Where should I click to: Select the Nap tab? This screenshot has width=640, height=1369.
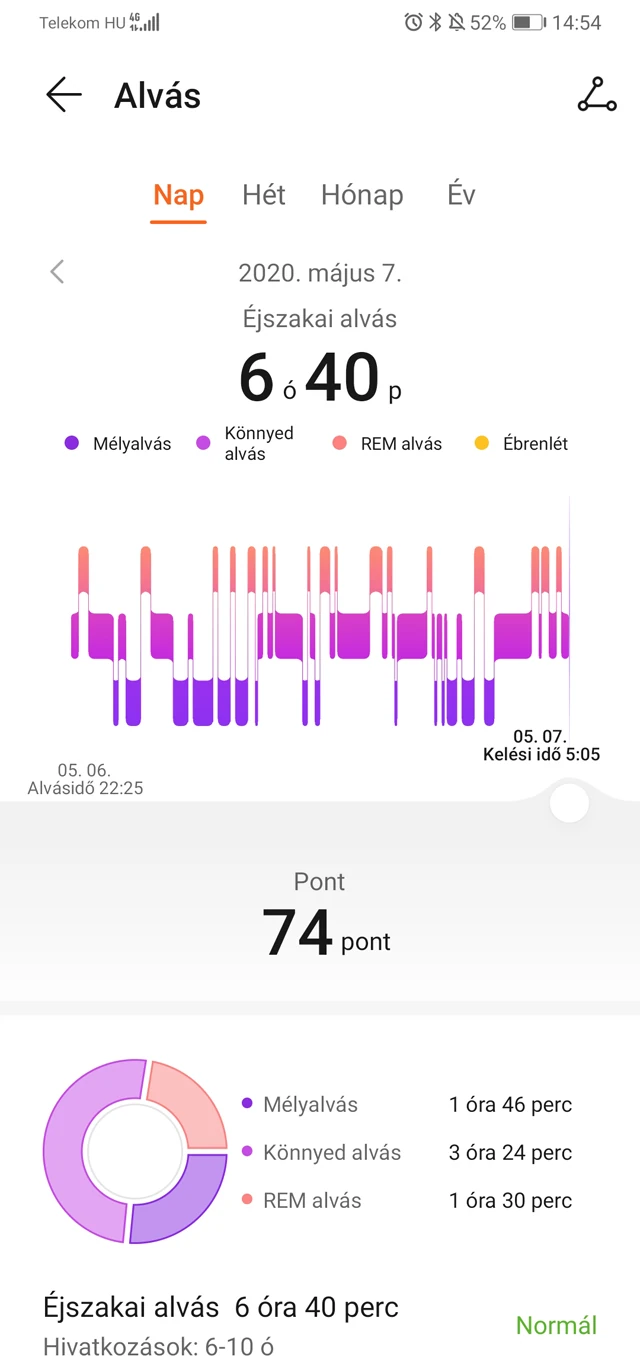point(178,195)
